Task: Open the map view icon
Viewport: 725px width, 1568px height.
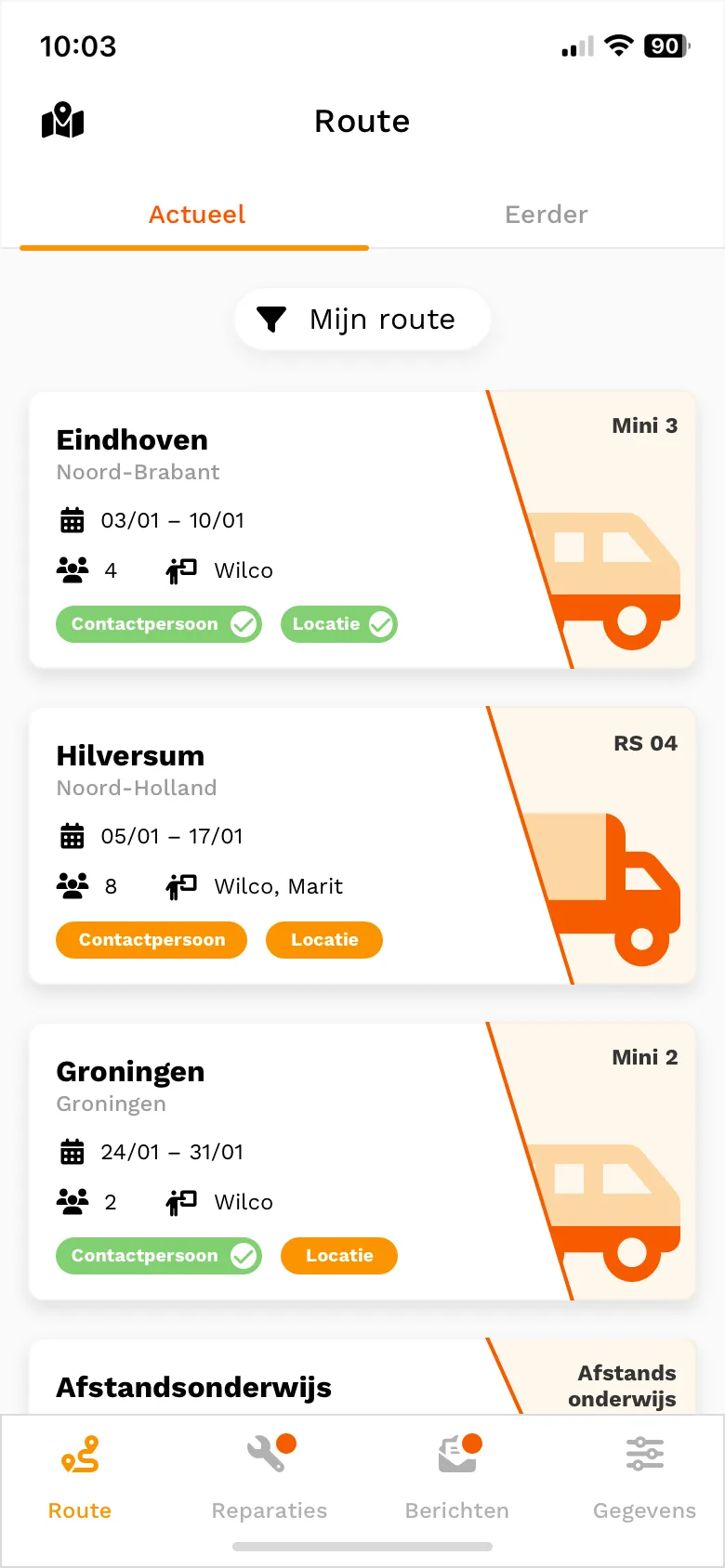Action: [63, 121]
